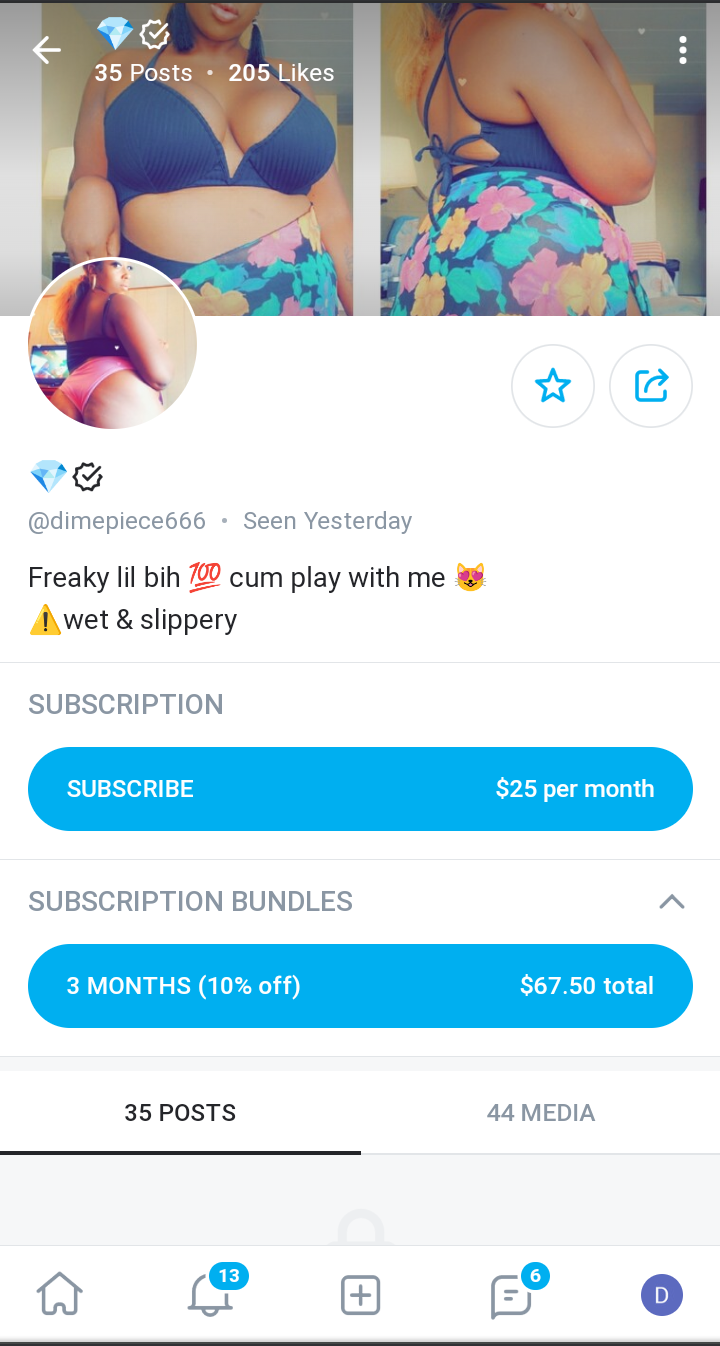Go to the home feed
720x1346 pixels.
click(x=60, y=1296)
